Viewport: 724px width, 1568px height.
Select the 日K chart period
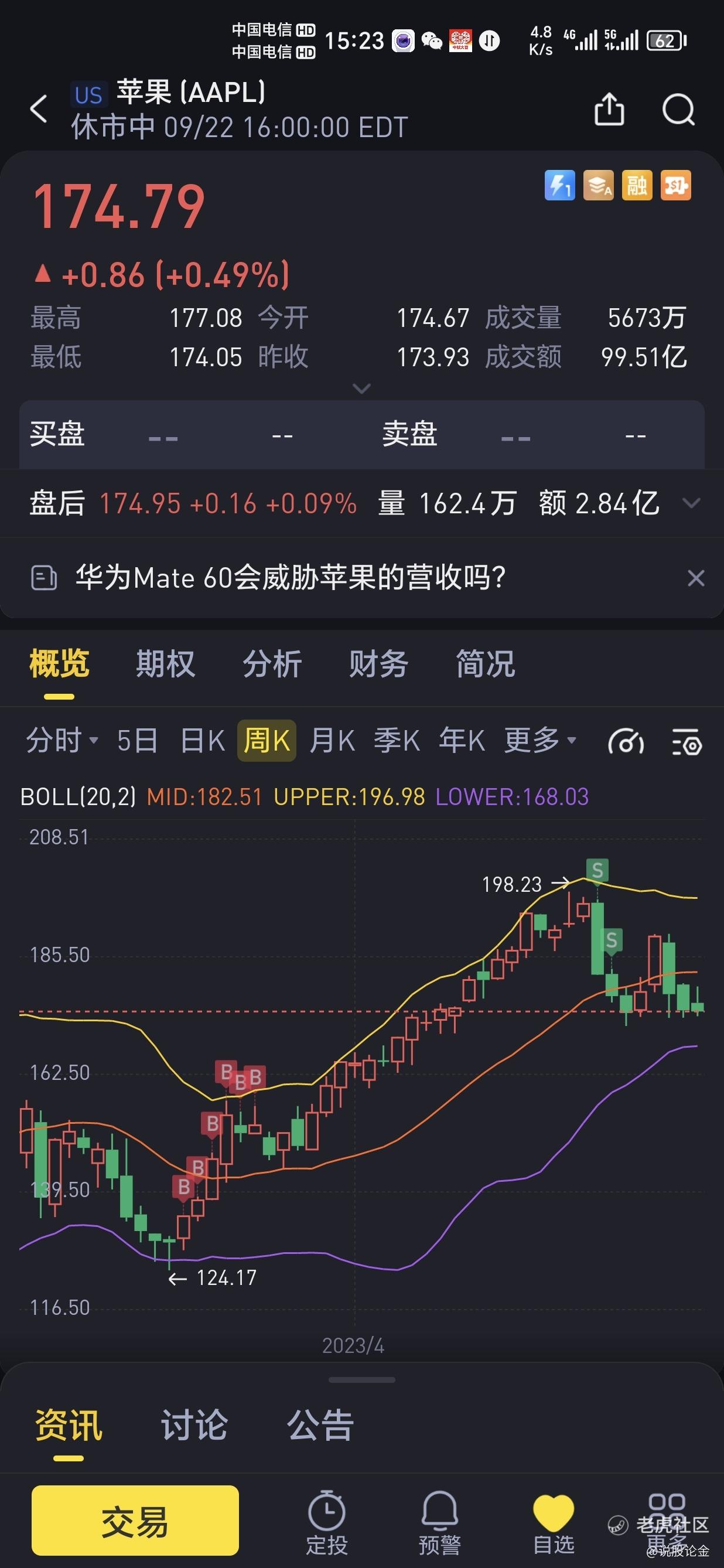[203, 741]
